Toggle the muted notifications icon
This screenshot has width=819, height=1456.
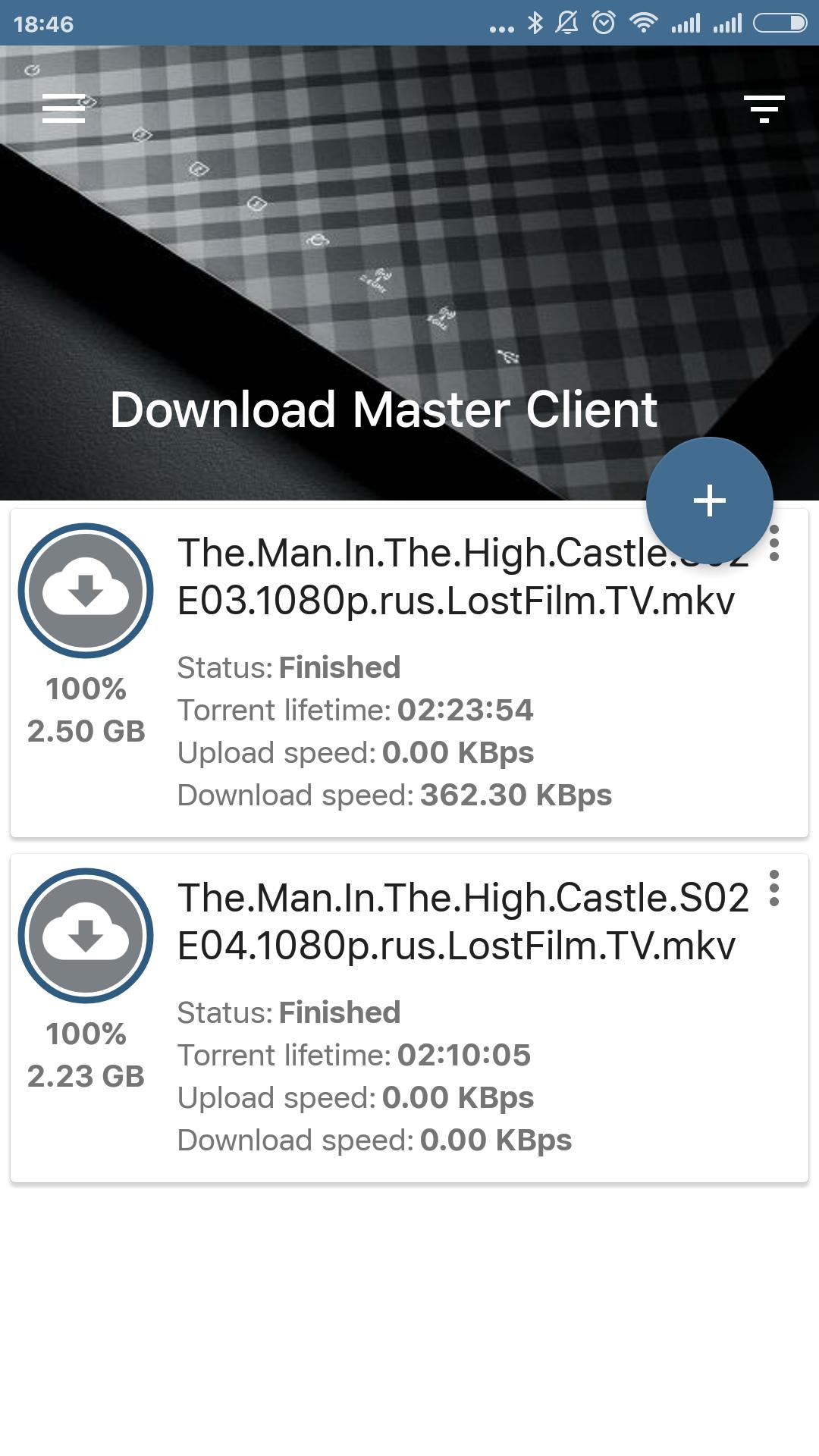tap(568, 22)
